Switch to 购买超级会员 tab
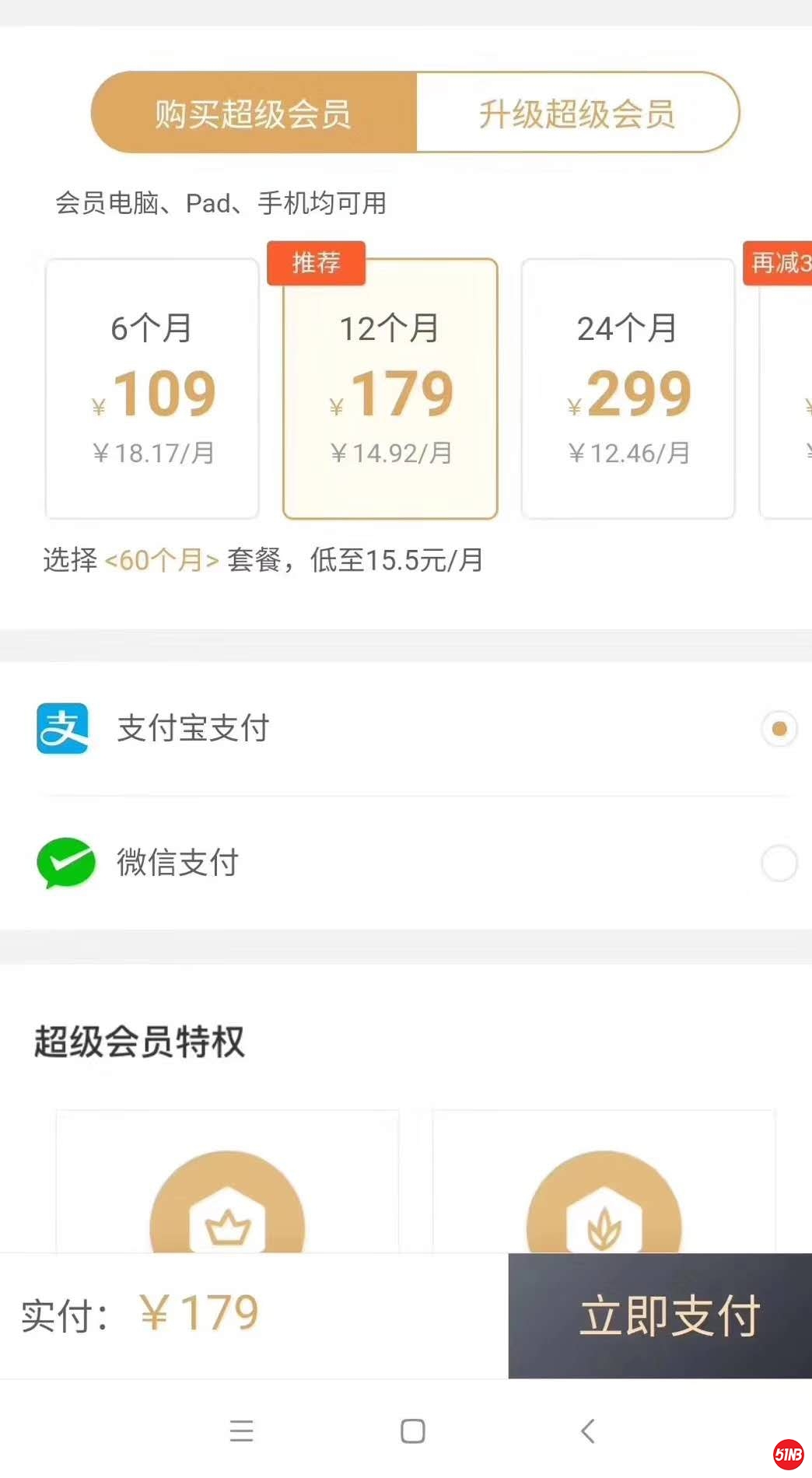This screenshot has width=812, height=1478. [254, 114]
